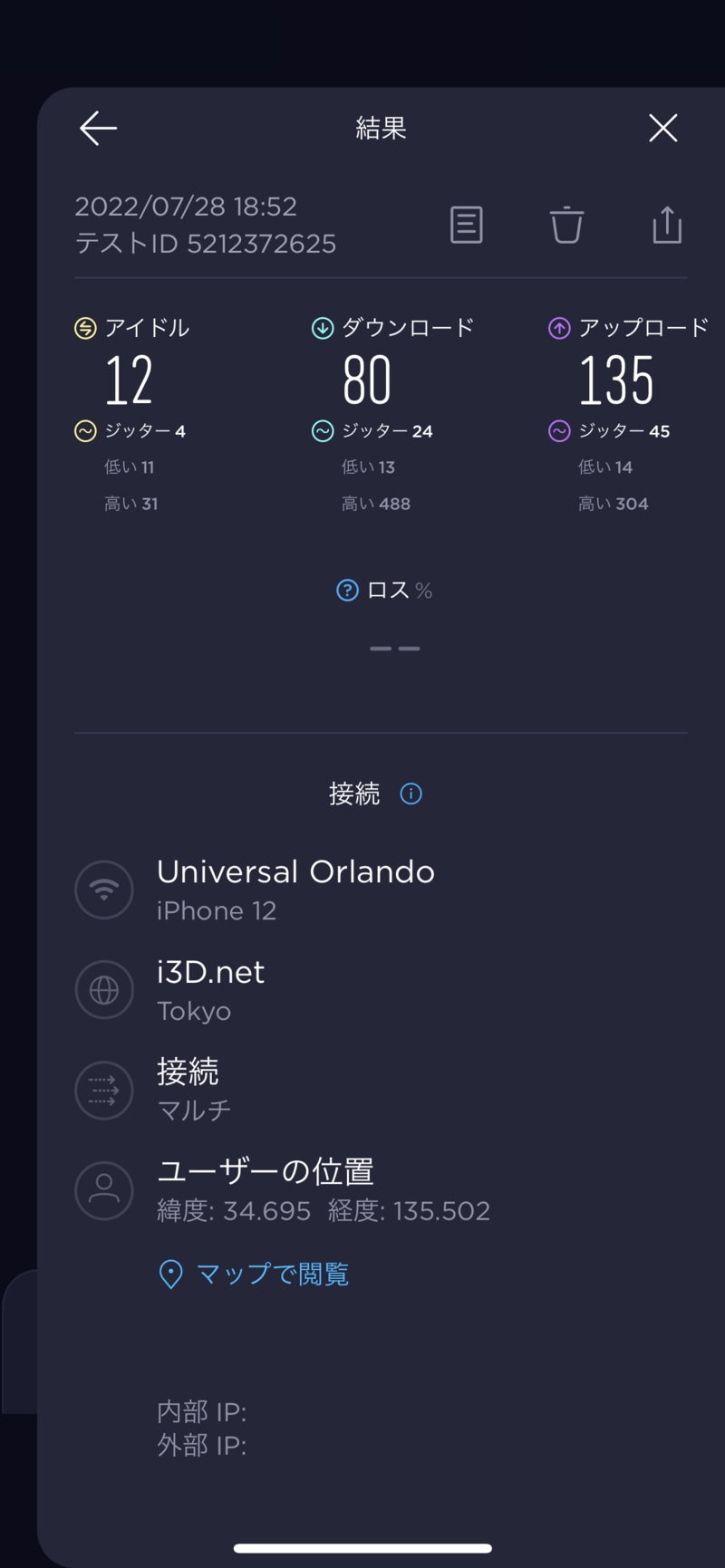725x1568 pixels.
Task: Show info about 接続 section
Action: point(411,794)
